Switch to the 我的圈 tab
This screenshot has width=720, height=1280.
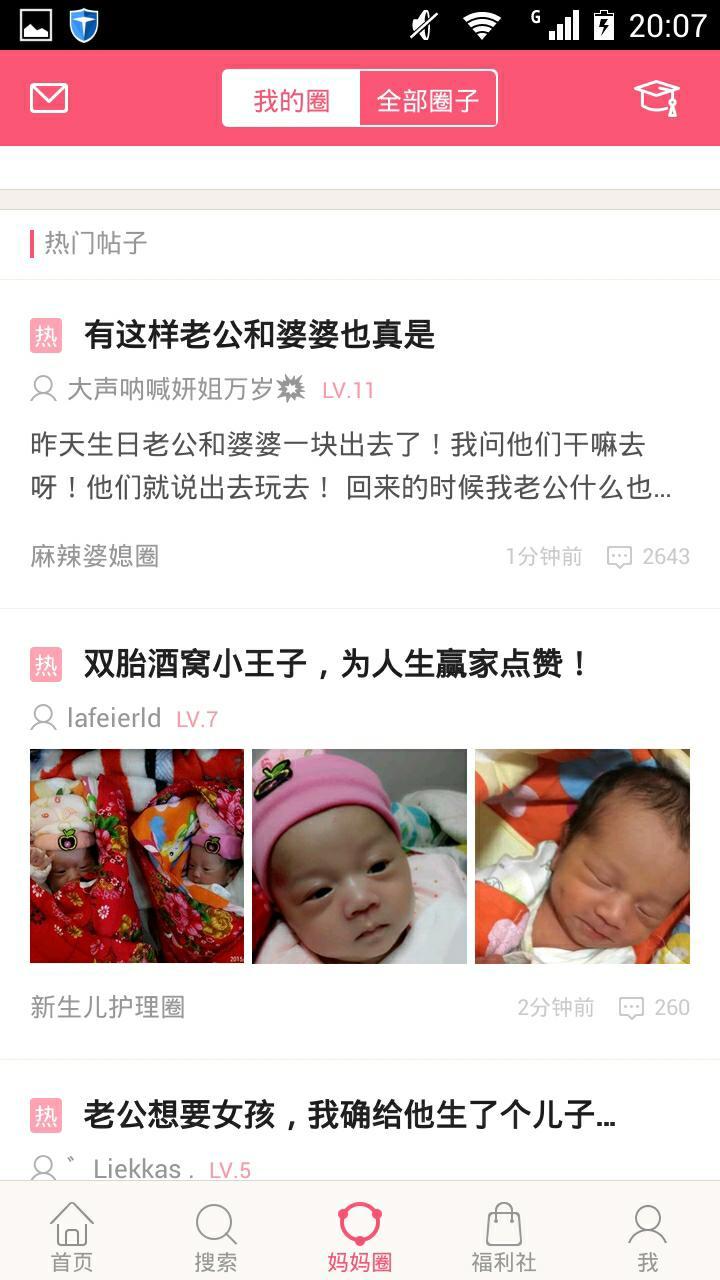(x=291, y=99)
